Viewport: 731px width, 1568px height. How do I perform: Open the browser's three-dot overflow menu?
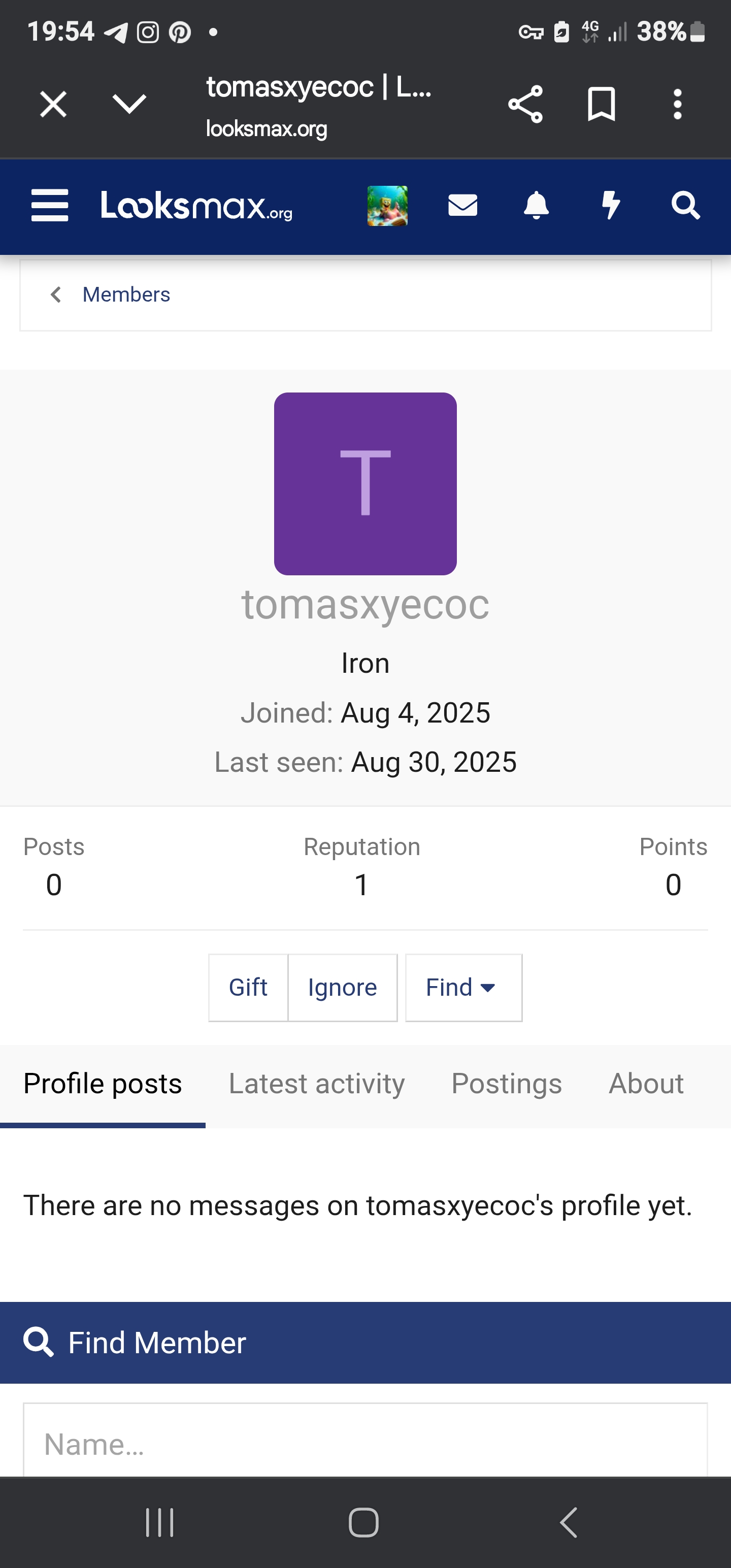point(677,104)
